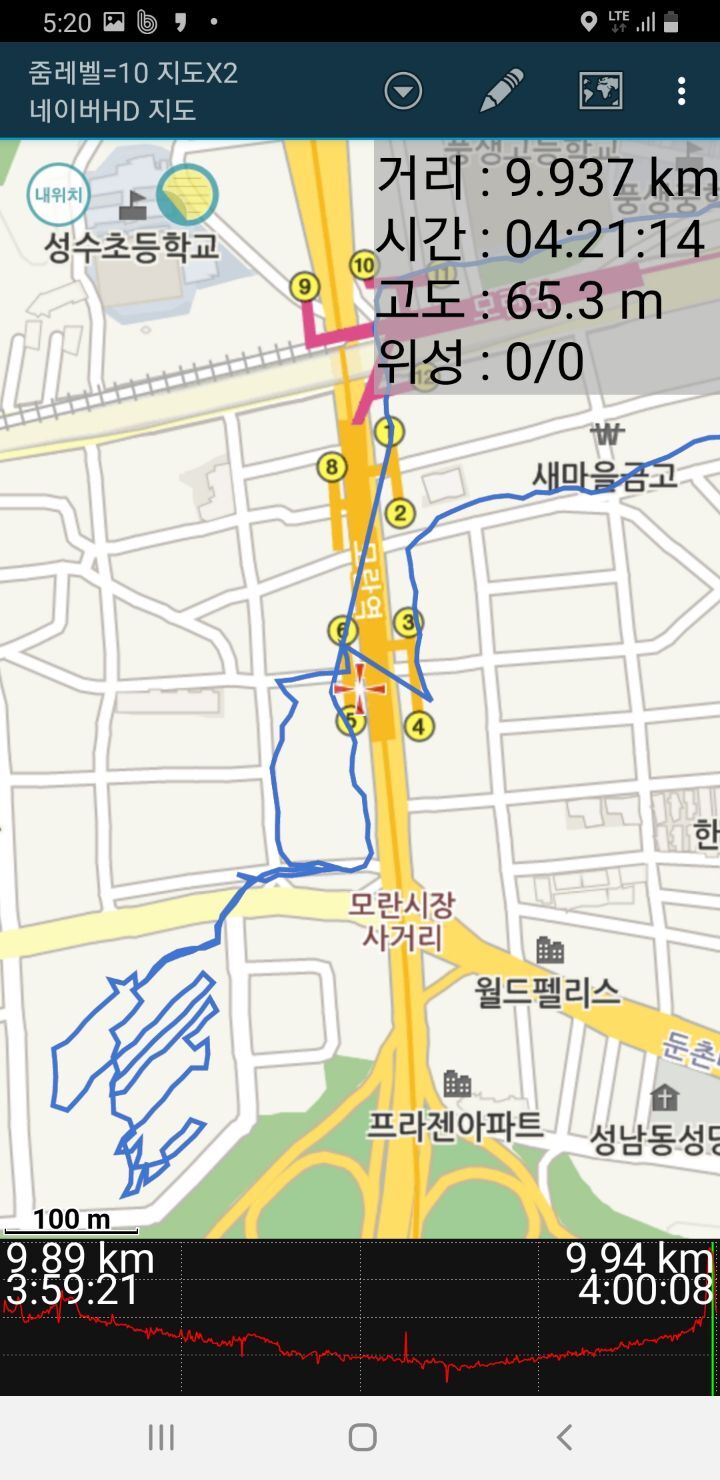720x1480 pixels.
Task: Open the dropdown arrow in the app bar
Action: click(403, 92)
